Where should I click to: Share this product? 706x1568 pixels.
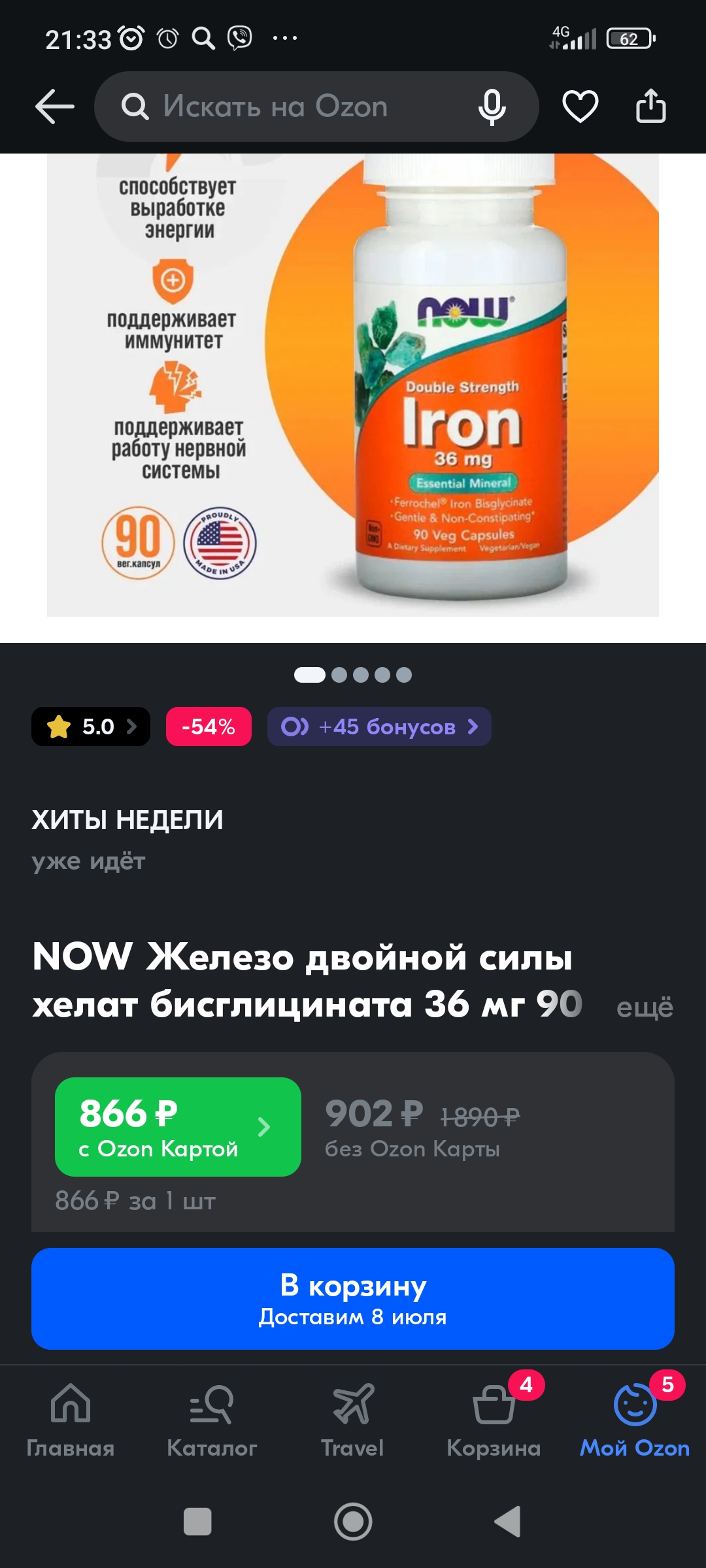tap(651, 106)
